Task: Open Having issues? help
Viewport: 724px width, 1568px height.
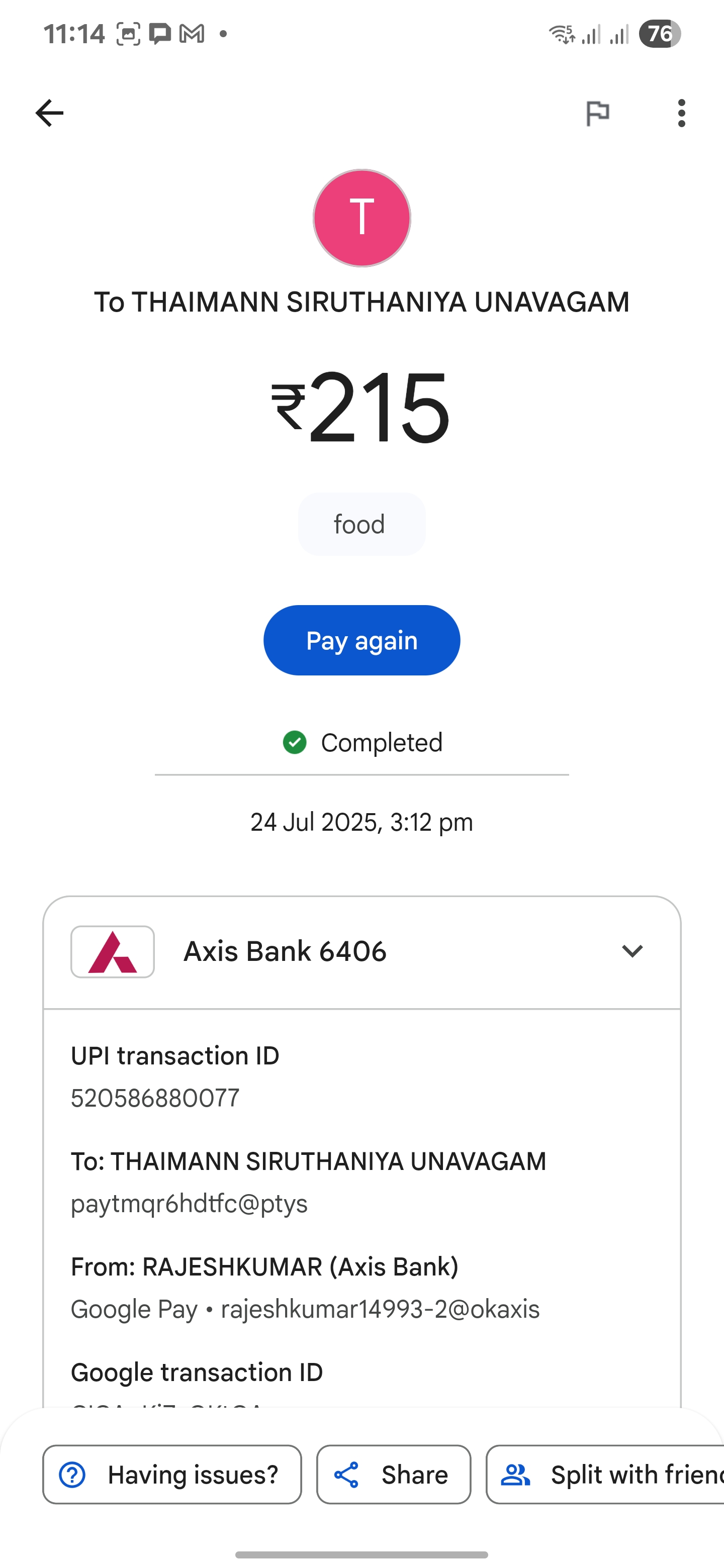Action: click(172, 1474)
